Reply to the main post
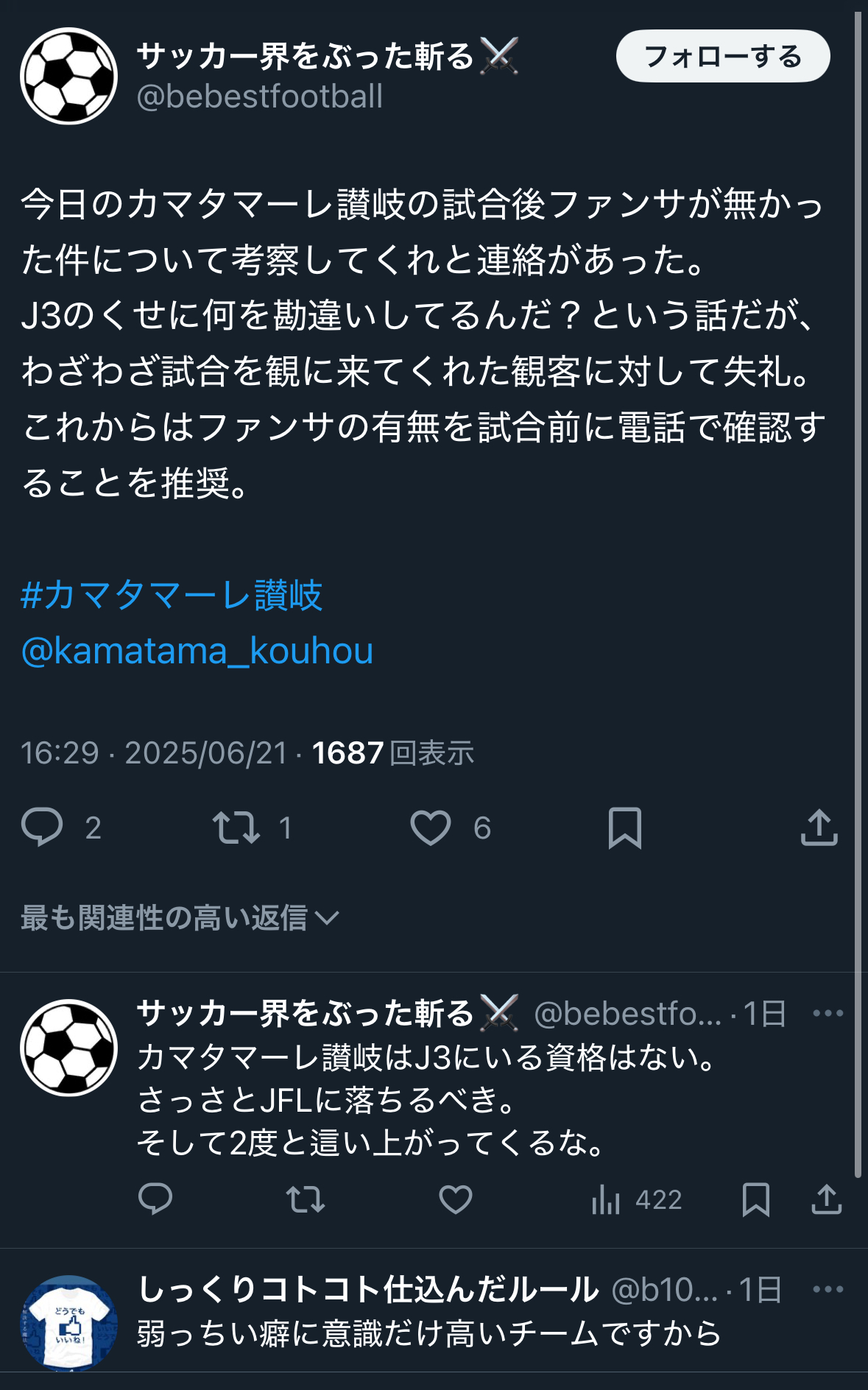868x1390 pixels. tap(43, 827)
